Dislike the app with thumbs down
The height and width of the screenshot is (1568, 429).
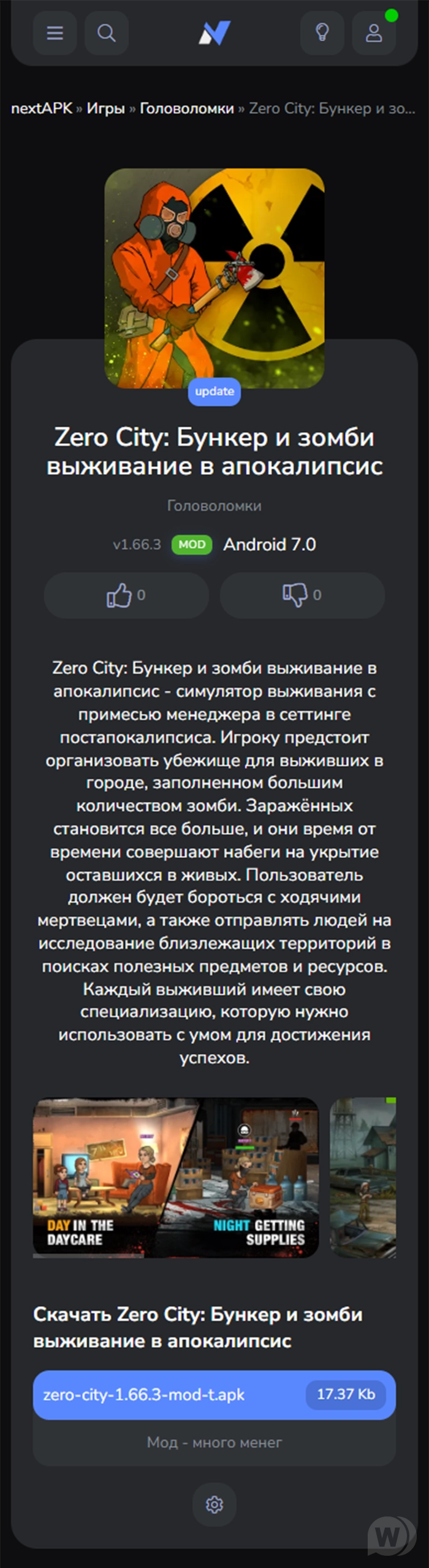(x=302, y=595)
